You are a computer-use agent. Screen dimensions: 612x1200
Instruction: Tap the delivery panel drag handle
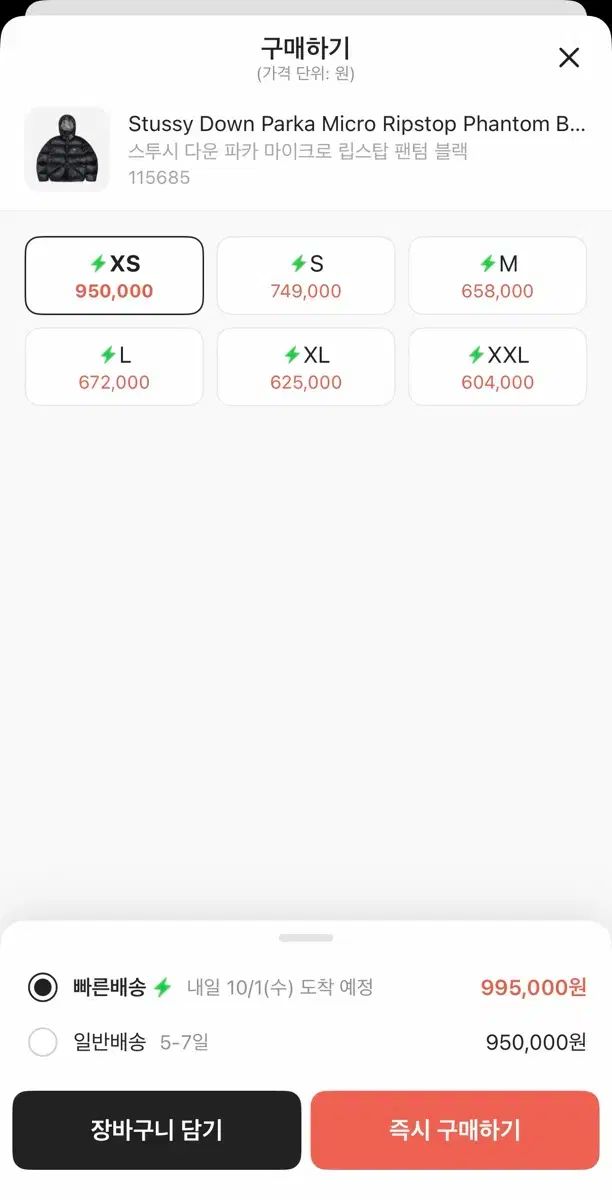click(306, 938)
